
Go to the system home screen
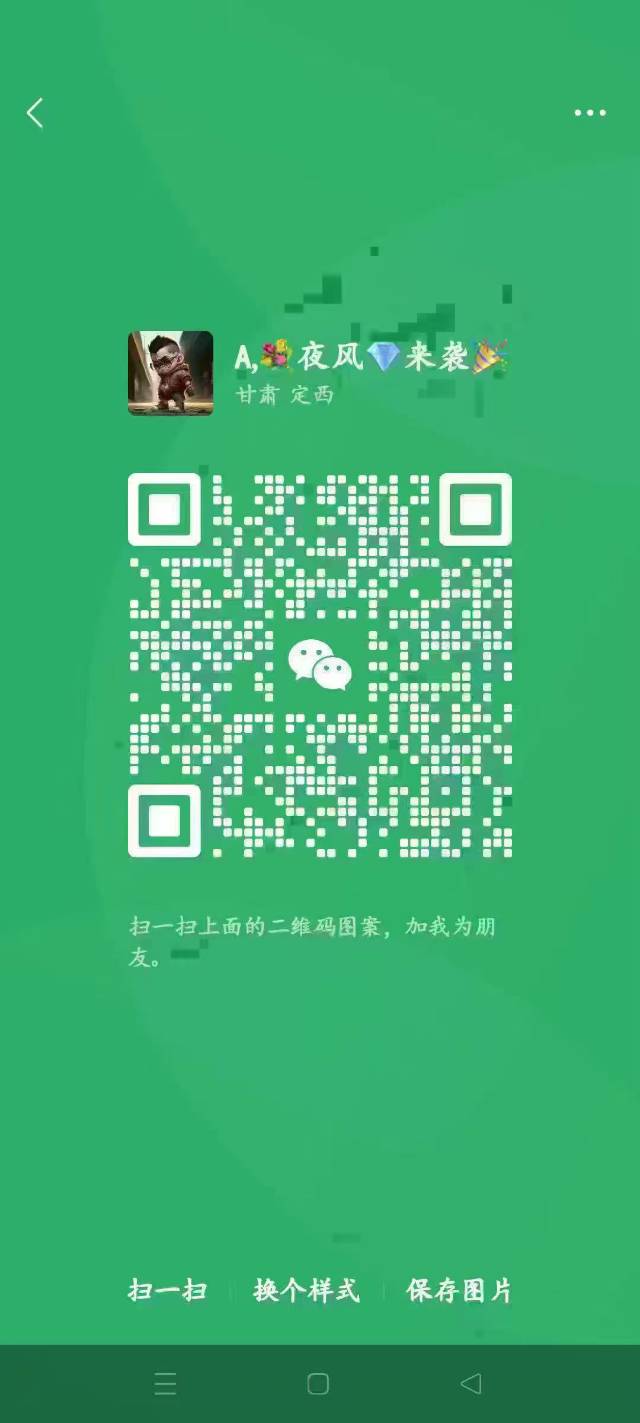(x=318, y=1384)
